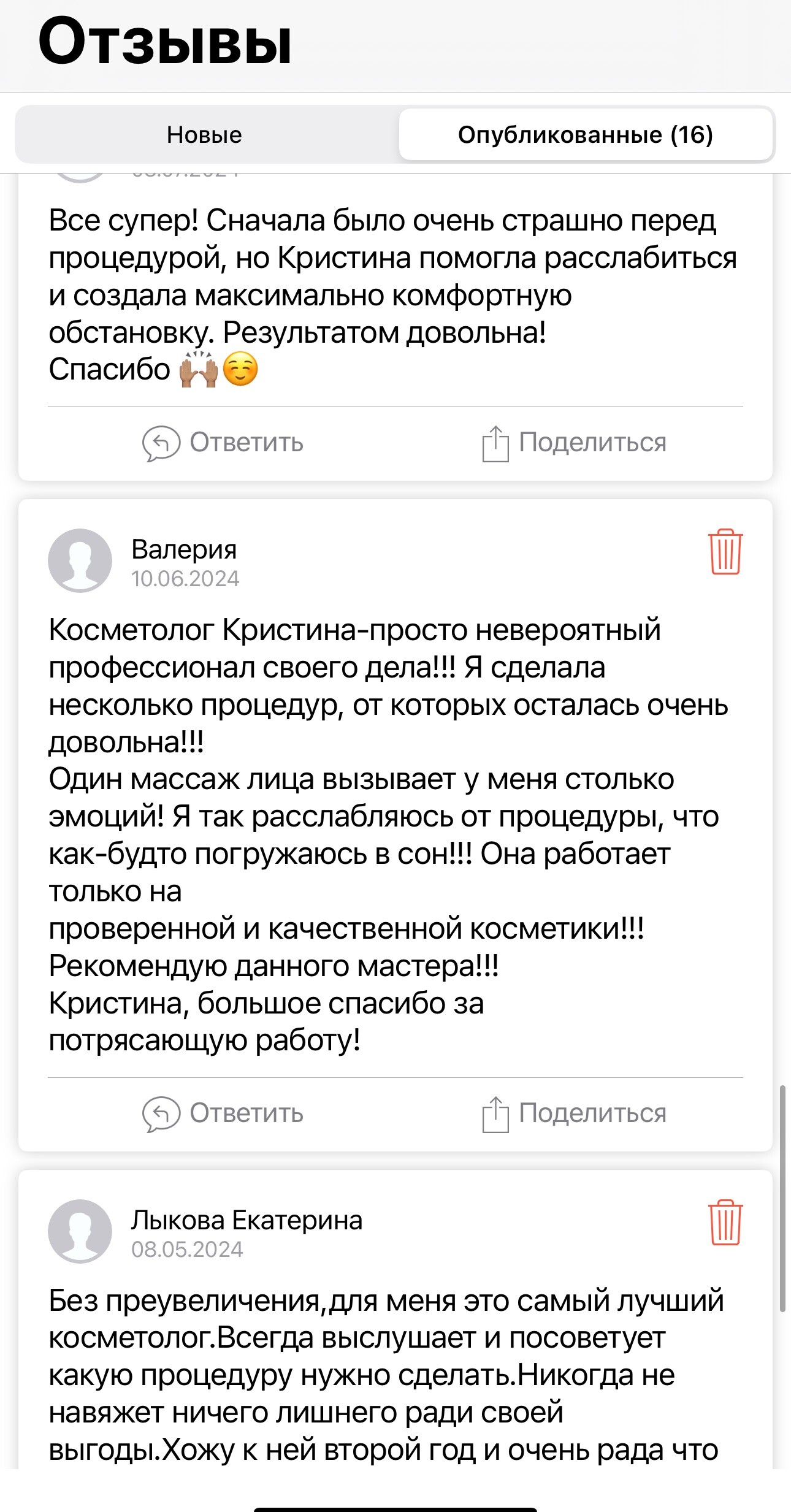Reply to Валерия's review
Image resolution: width=791 pixels, height=1512 pixels.
[223, 1113]
